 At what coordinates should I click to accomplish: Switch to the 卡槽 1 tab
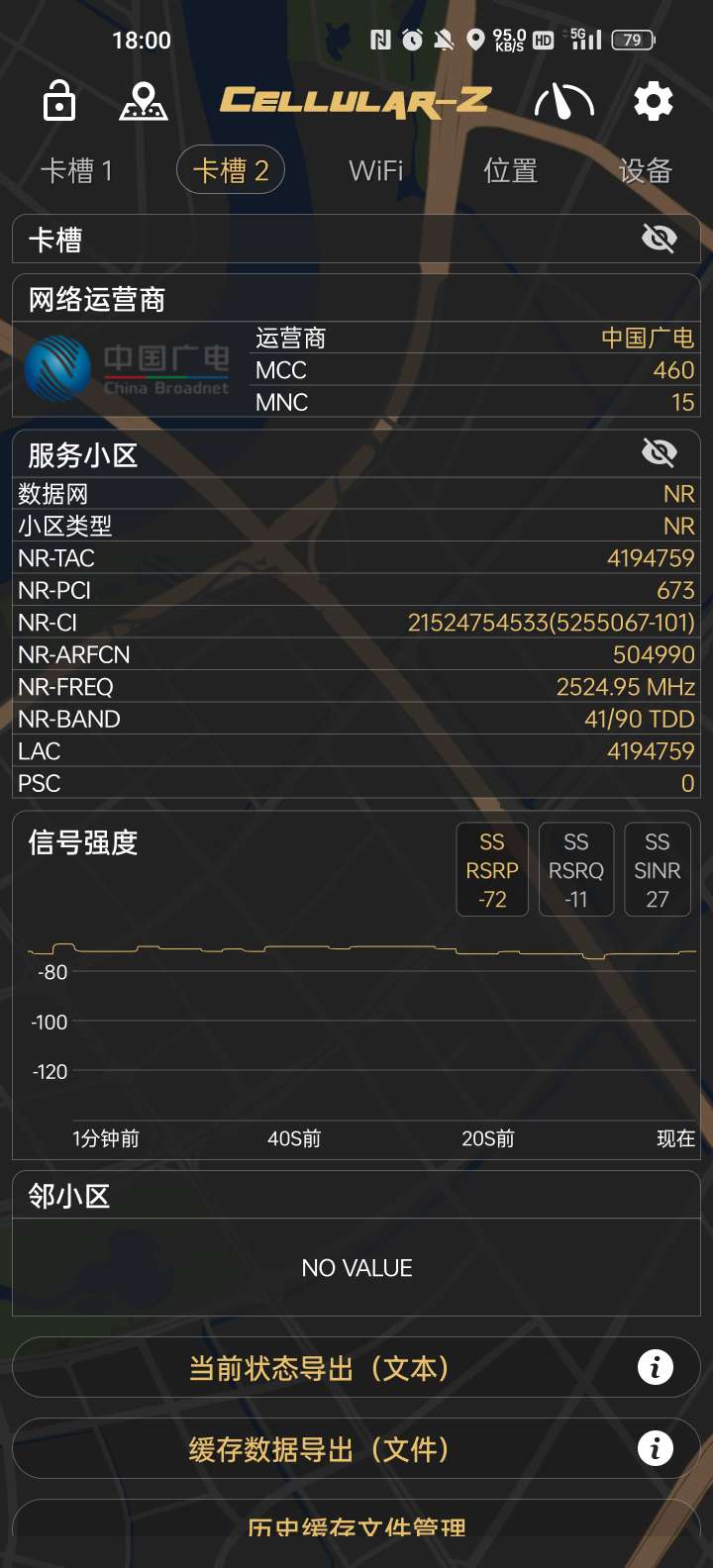coord(76,170)
